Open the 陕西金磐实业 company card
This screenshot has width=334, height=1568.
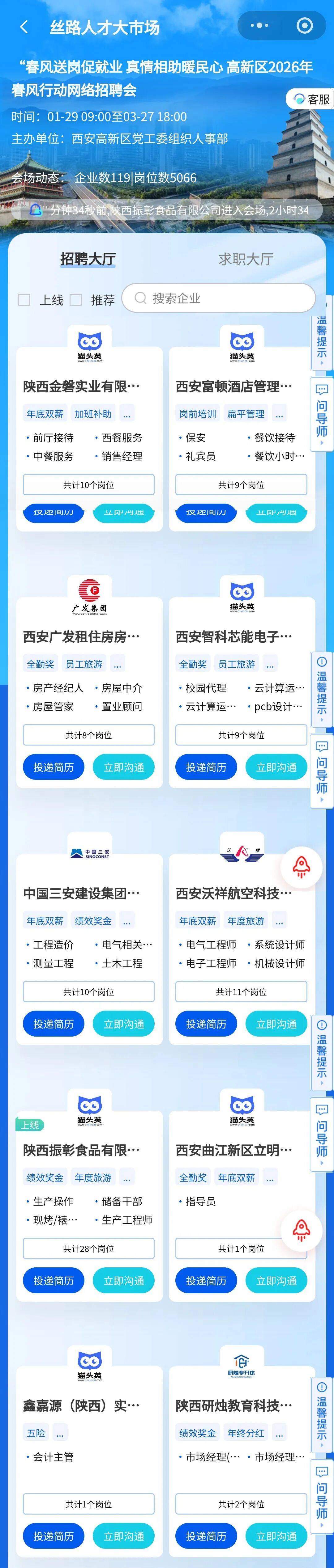[82, 387]
